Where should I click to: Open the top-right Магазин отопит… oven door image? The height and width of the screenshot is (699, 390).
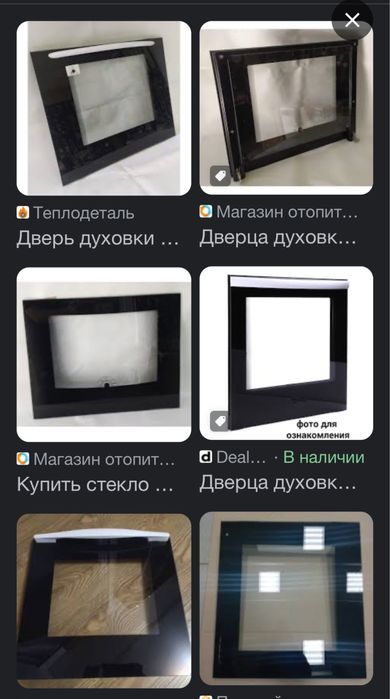coord(286,108)
